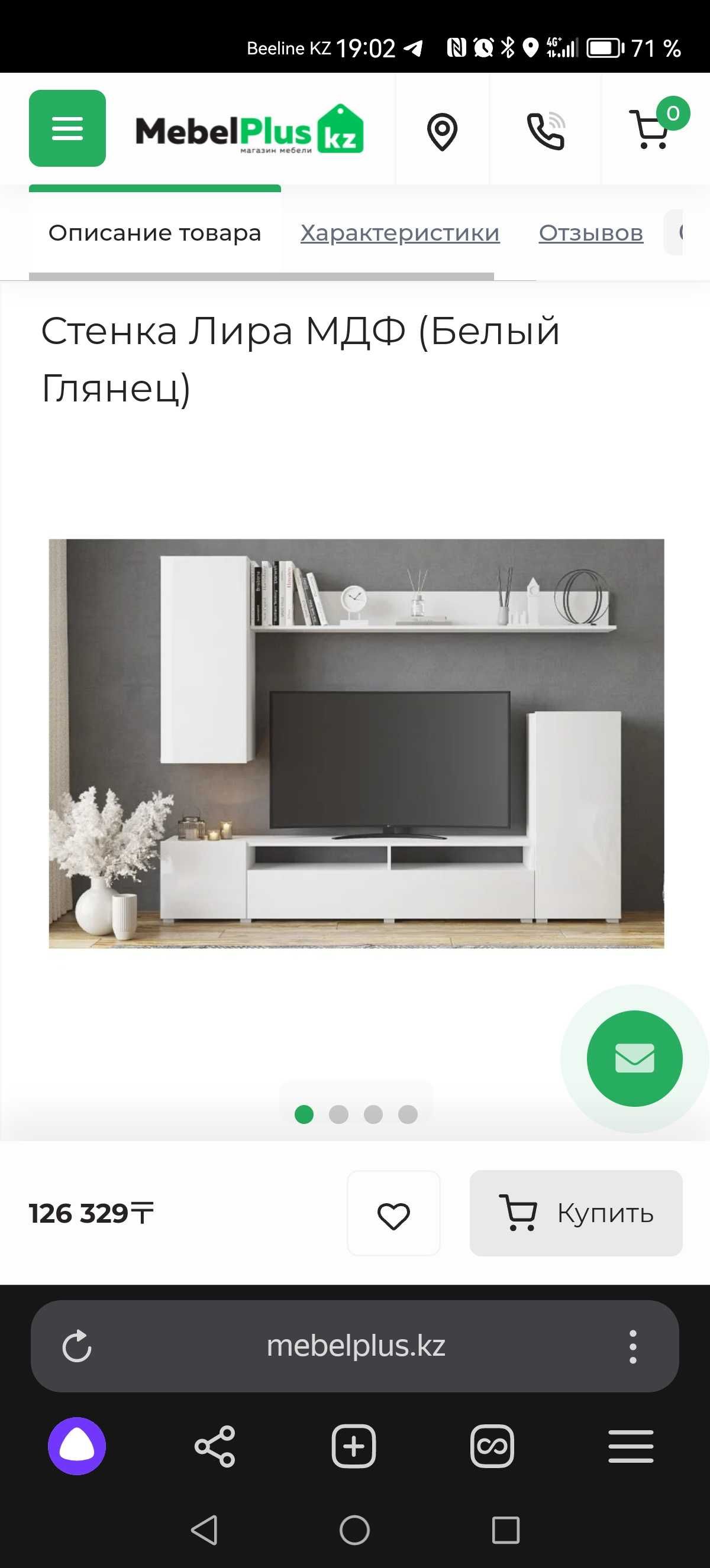The height and width of the screenshot is (1568, 710).
Task: Switch to the Характеристики tab
Action: click(x=399, y=233)
